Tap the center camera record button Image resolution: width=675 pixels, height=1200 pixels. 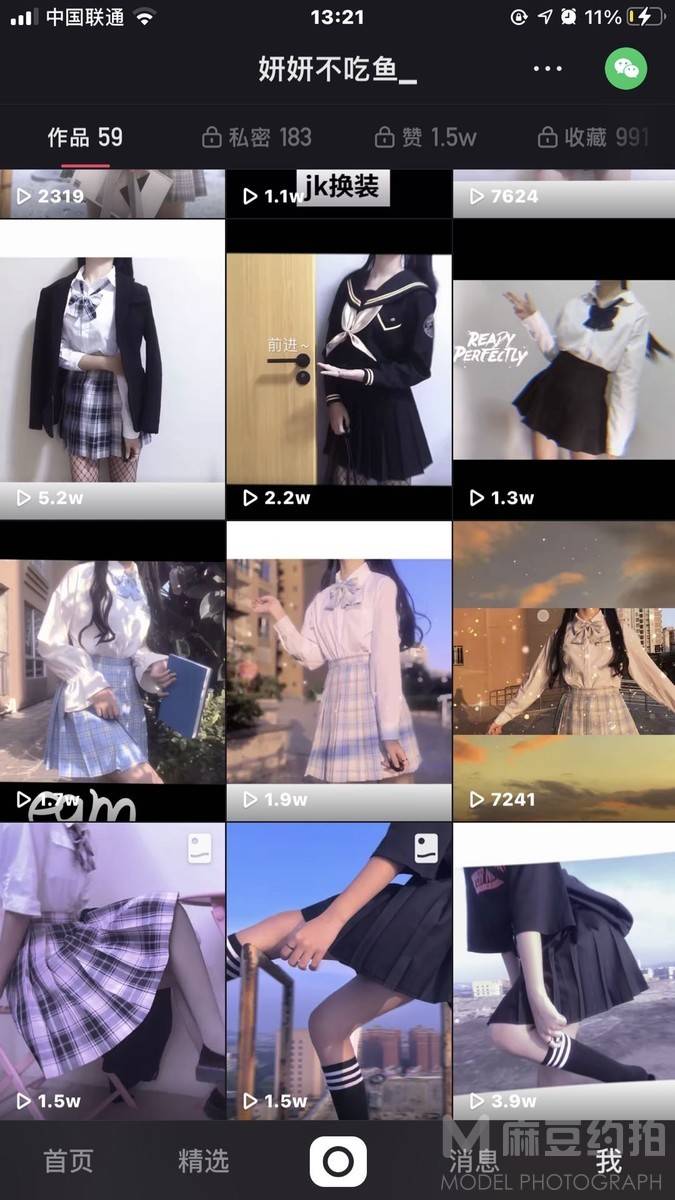(x=338, y=1161)
